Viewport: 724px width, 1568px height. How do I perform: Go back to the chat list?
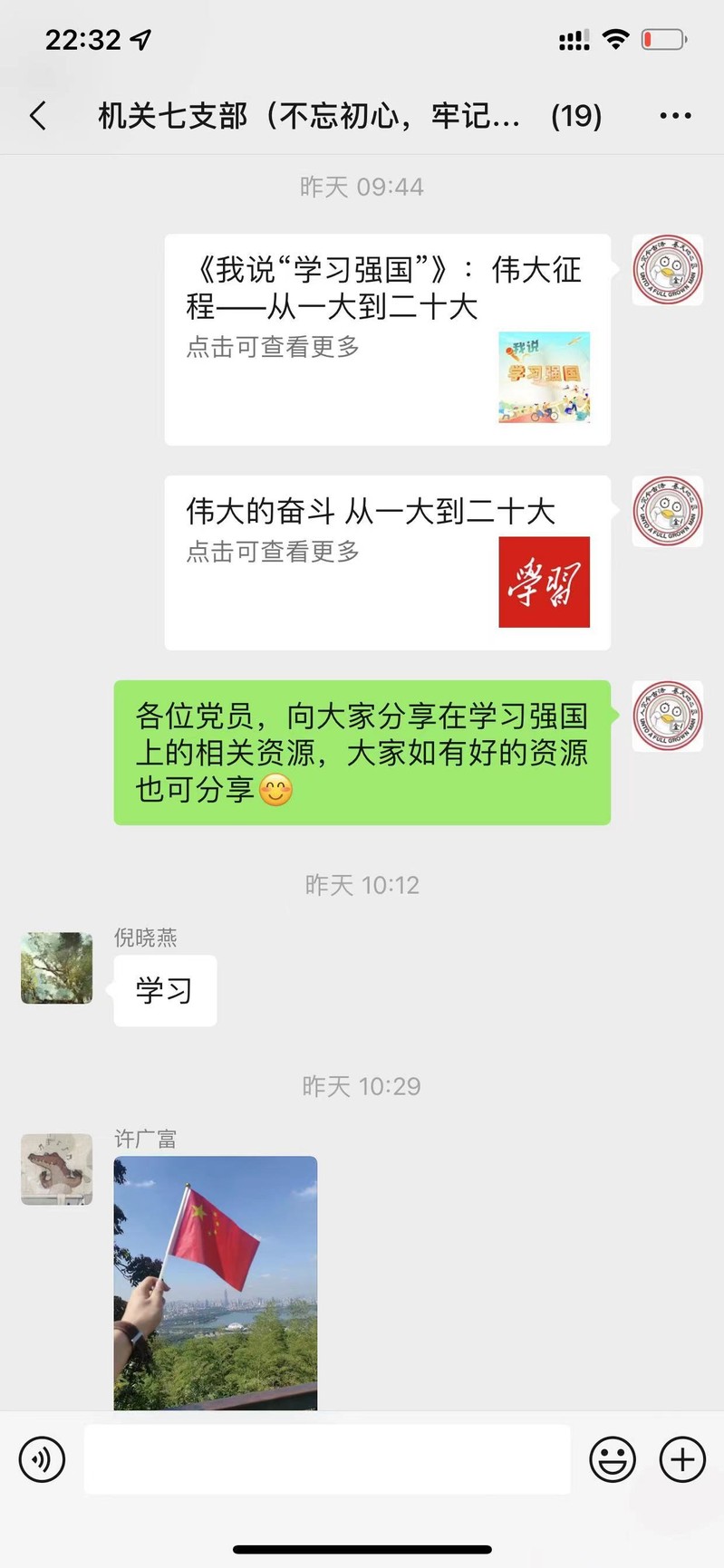tap(38, 116)
